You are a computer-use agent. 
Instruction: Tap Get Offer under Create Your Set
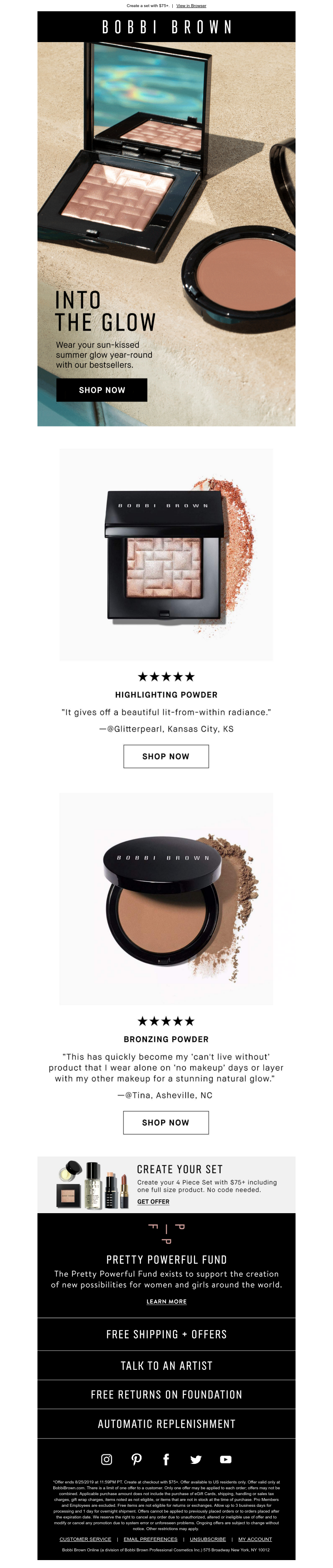pos(154,1202)
